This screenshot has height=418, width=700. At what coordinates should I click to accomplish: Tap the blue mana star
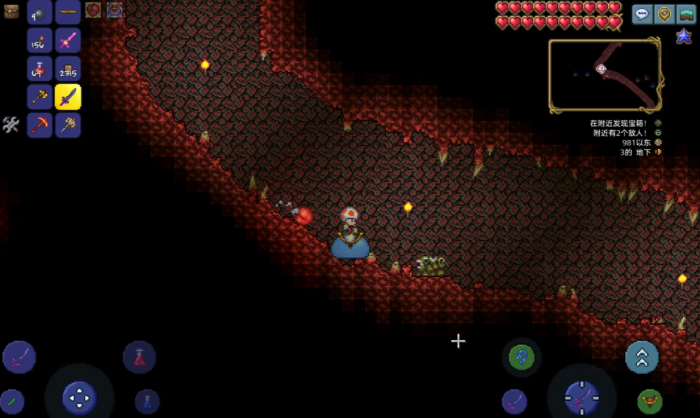pos(683,36)
